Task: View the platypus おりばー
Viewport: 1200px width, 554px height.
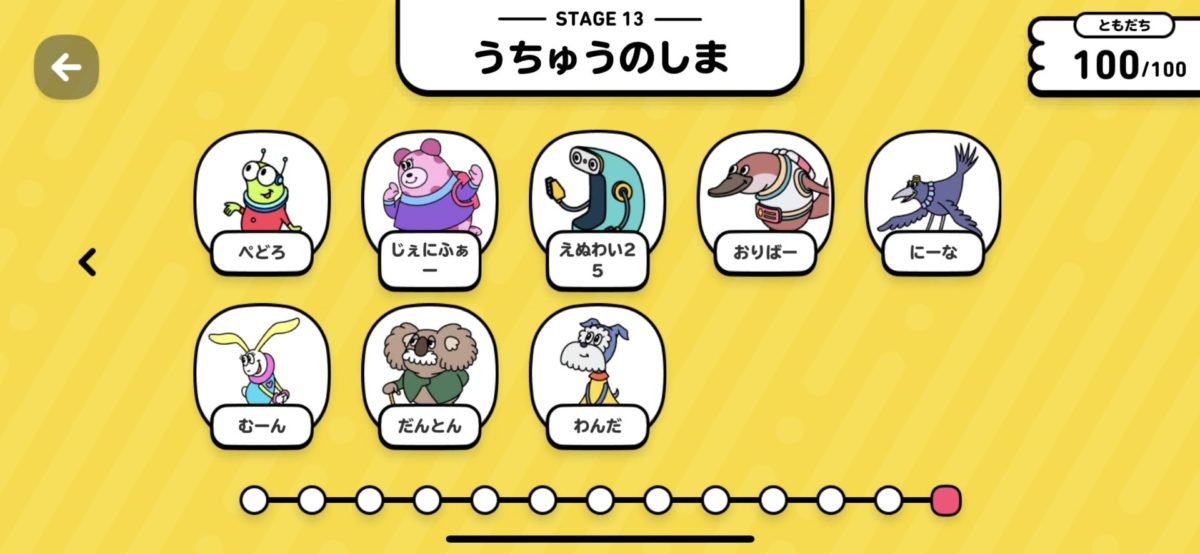Action: coord(765,200)
